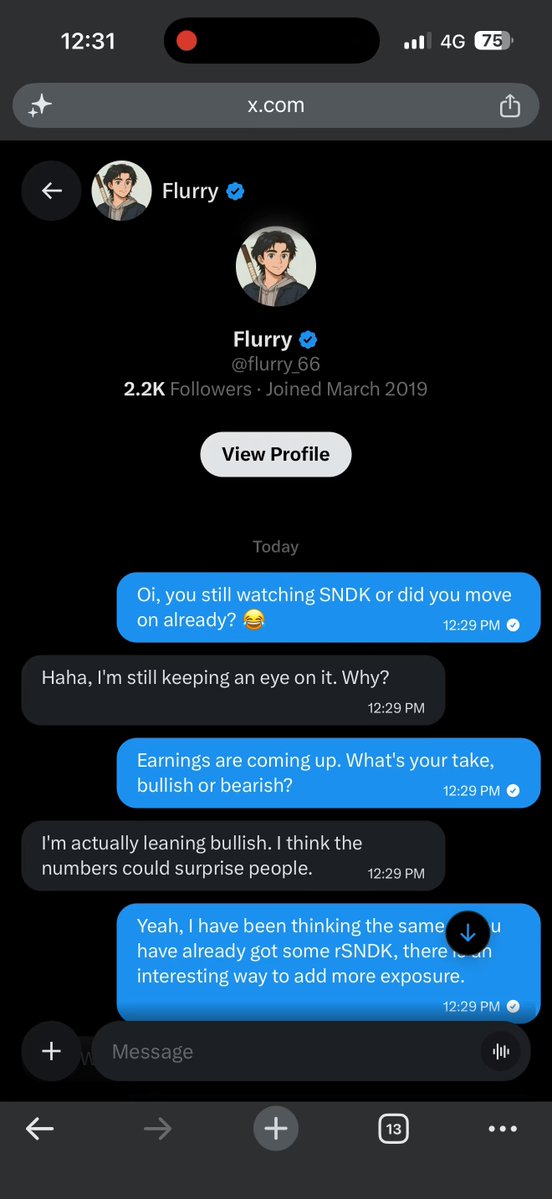Go back from the Flurry conversation
The height and width of the screenshot is (1199, 552).
[x=51, y=190]
